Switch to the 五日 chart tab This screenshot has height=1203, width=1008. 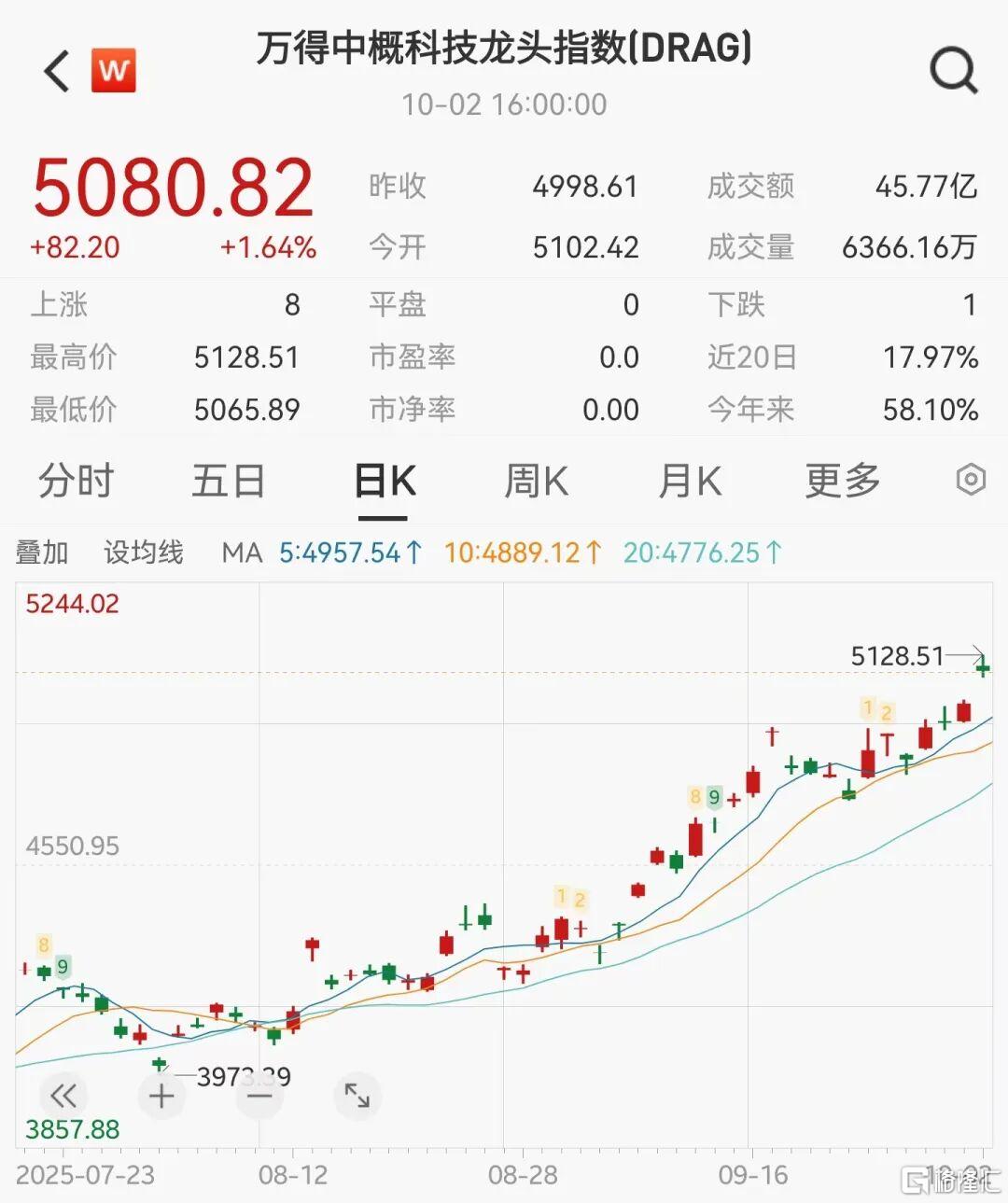point(229,482)
